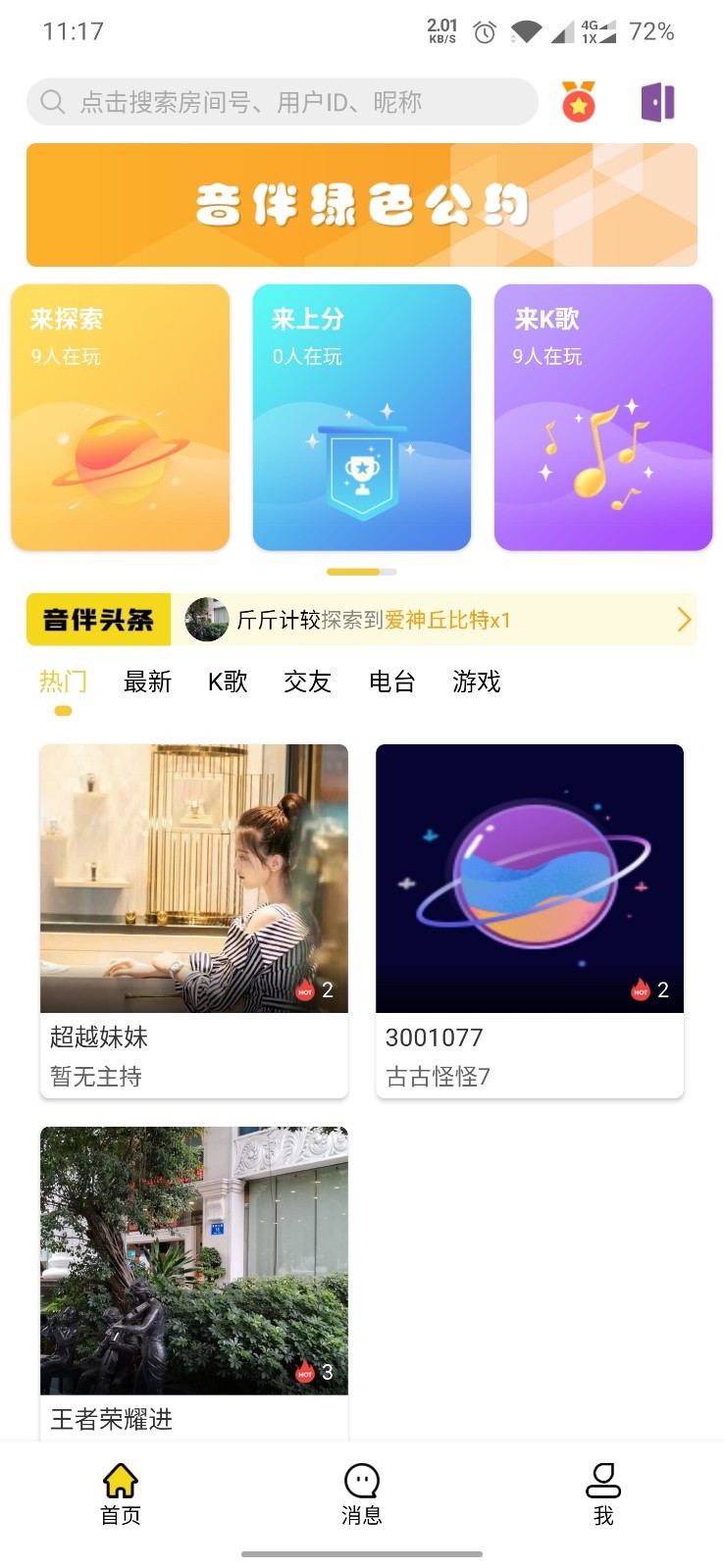The image size is (724, 1568).
Task: Click the flame badge on room 3001077
Action: pos(642,990)
